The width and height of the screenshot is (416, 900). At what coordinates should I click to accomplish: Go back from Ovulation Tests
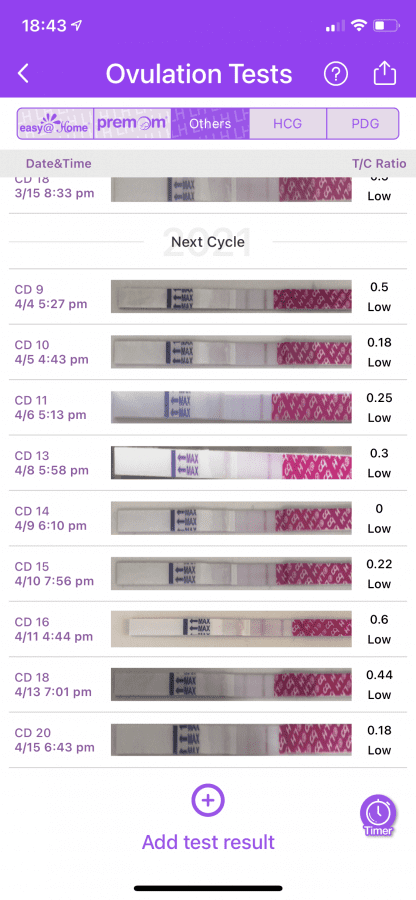23,74
